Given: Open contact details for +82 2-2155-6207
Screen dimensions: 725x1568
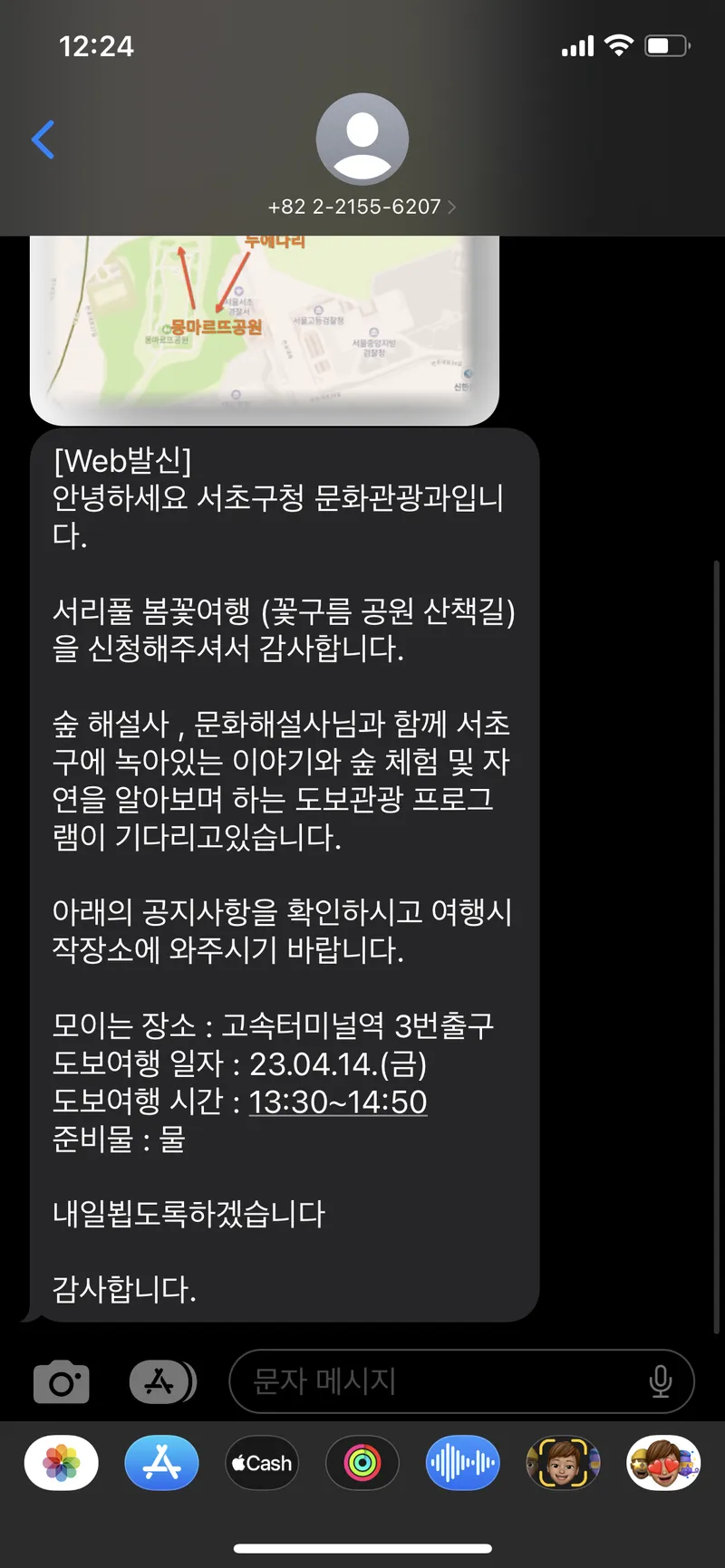Looking at the screenshot, I should 362,207.
